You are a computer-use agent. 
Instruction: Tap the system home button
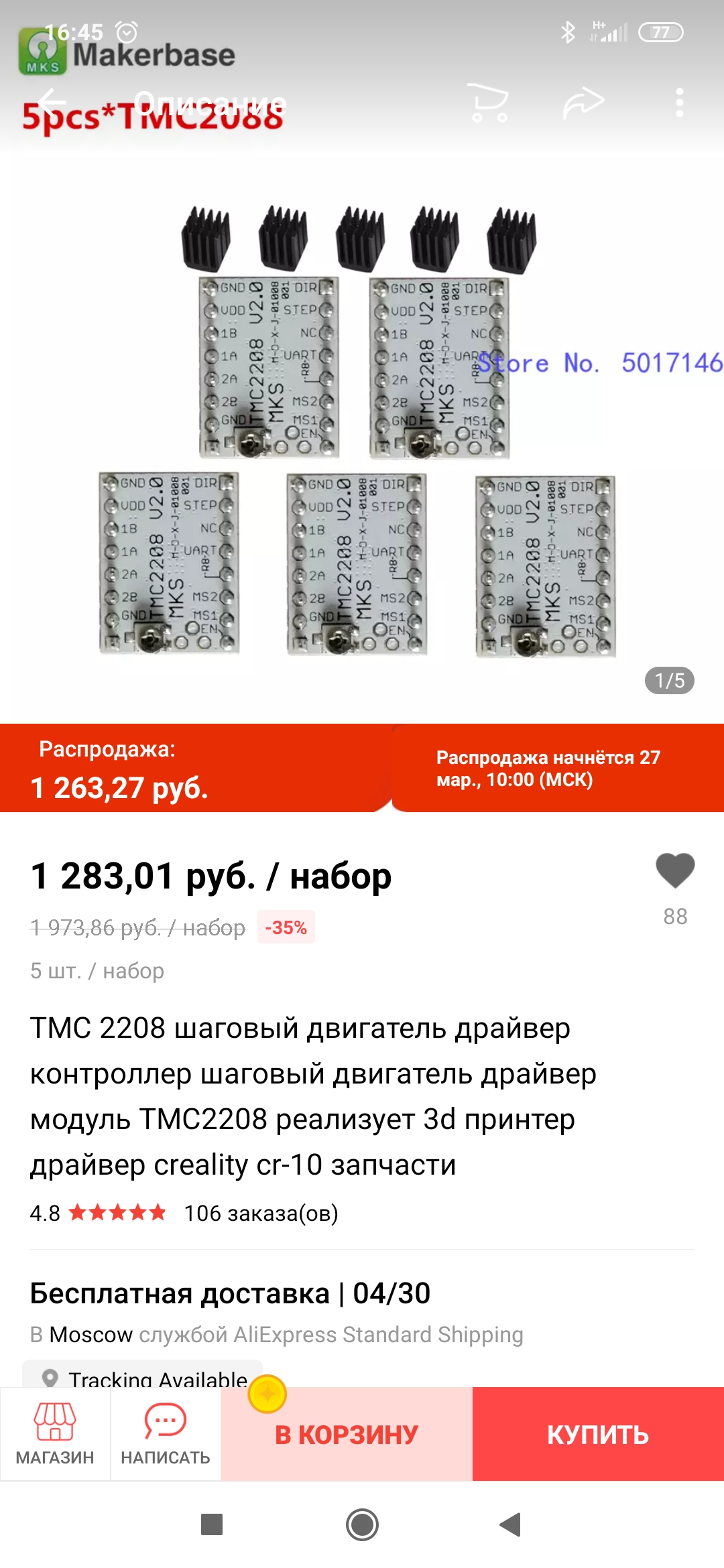[362, 1525]
